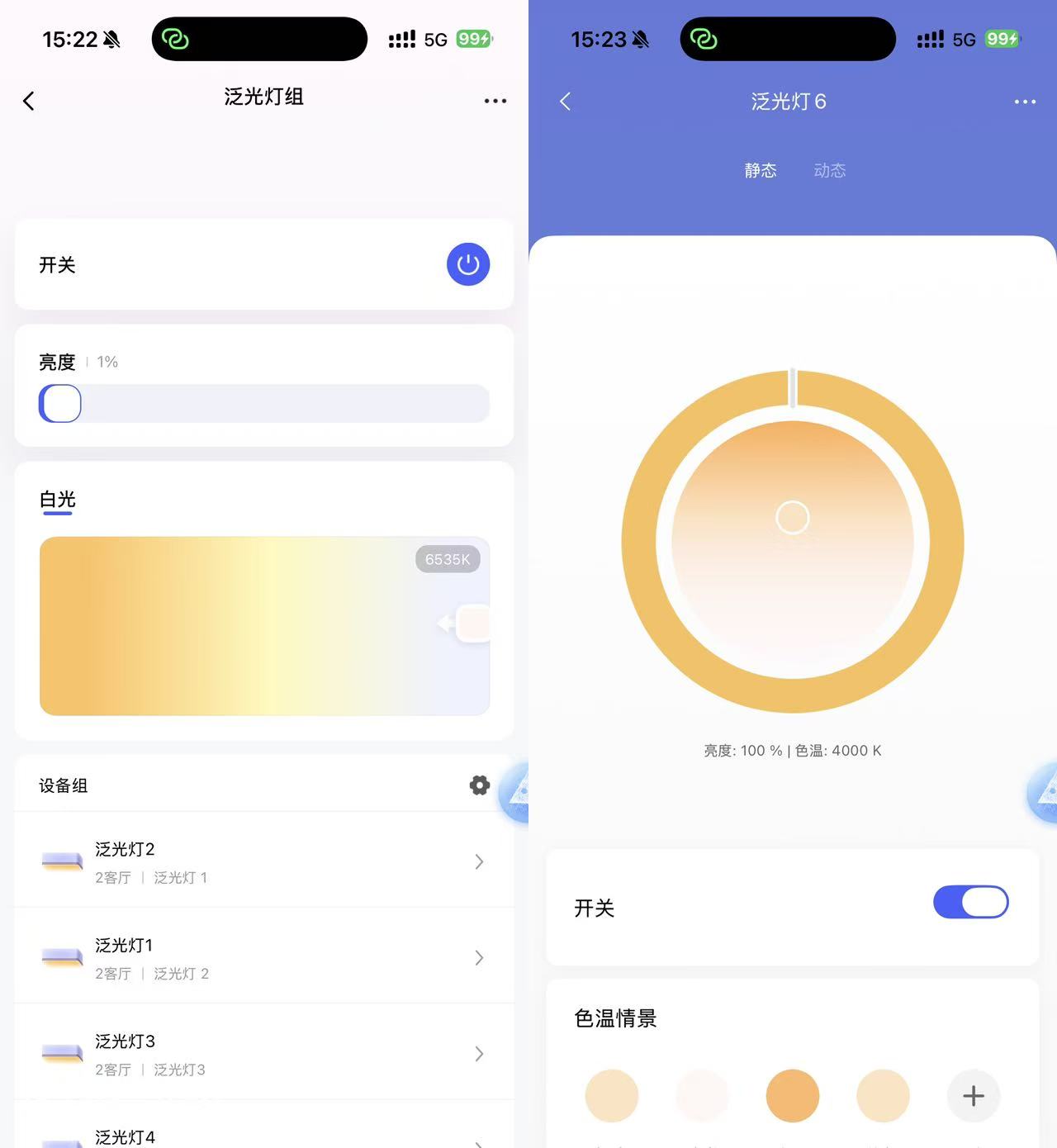This screenshot has width=1057, height=1148.
Task: Switch to the 静态 tab
Action: [x=761, y=170]
